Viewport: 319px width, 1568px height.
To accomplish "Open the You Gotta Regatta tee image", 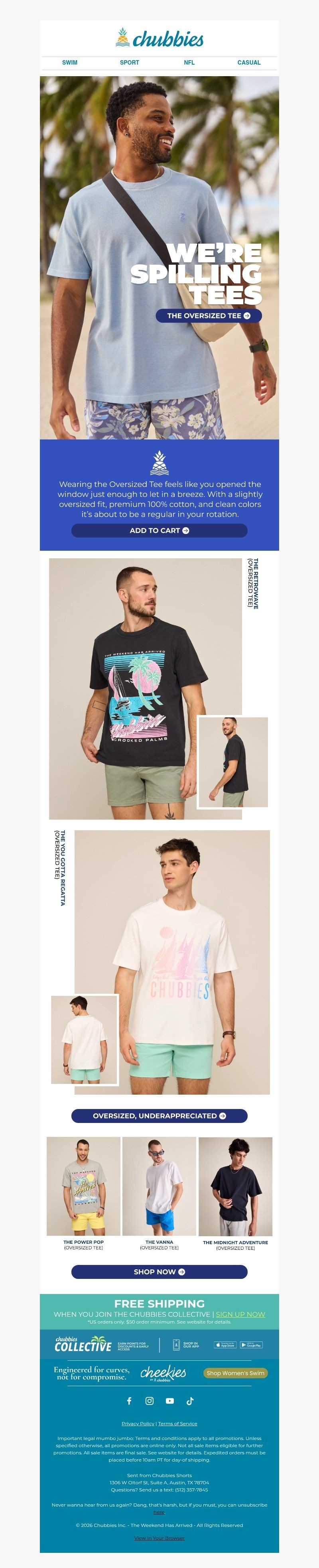I will click(172, 962).
